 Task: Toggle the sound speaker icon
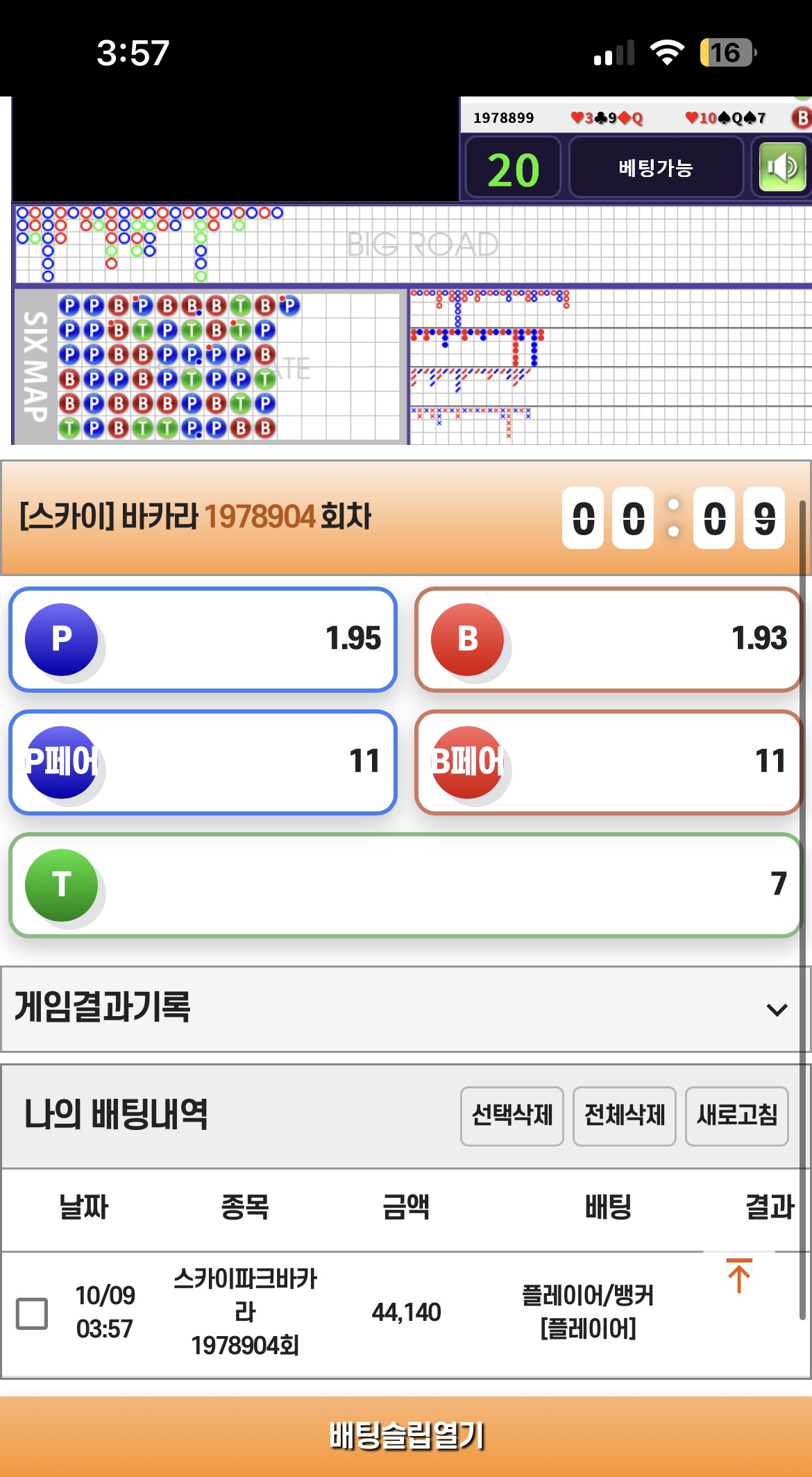click(782, 167)
